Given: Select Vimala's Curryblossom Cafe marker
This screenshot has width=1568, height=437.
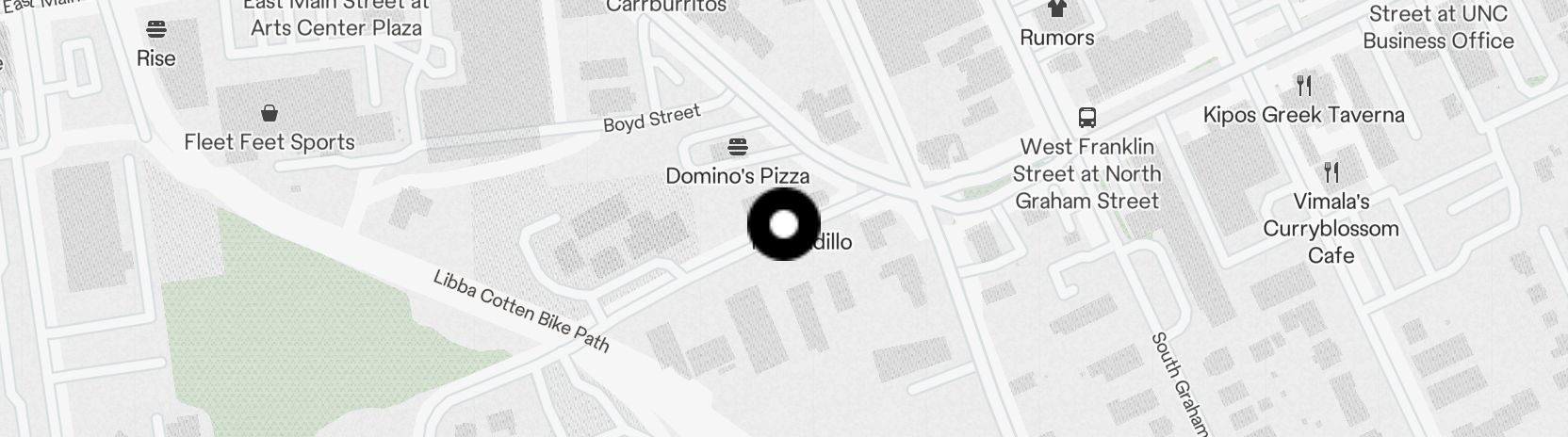Looking at the screenshot, I should tap(1331, 172).
